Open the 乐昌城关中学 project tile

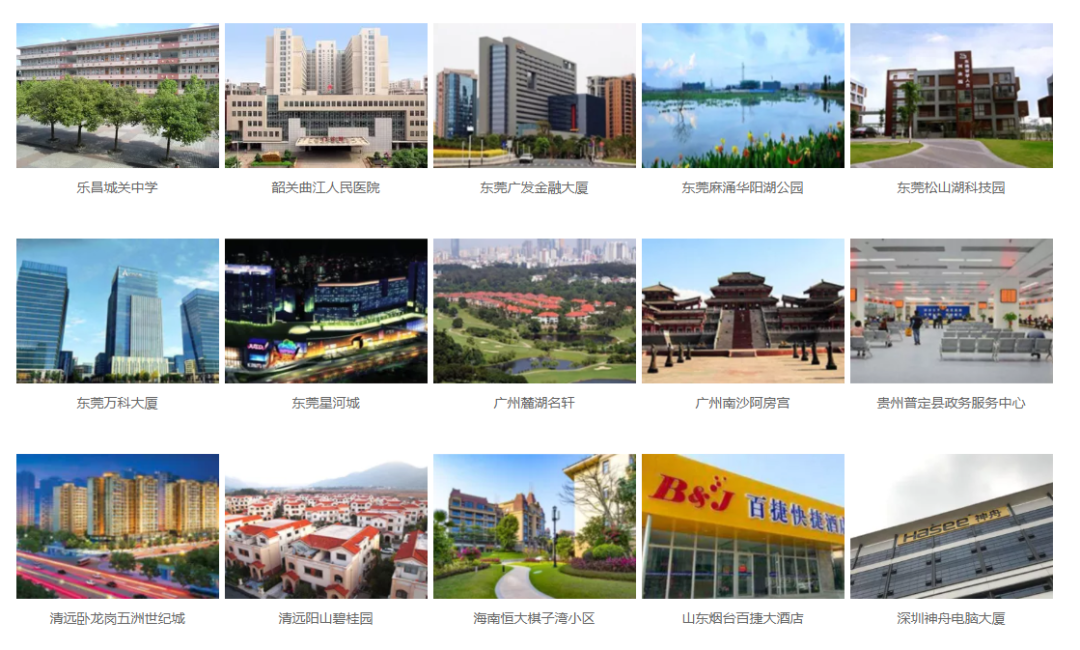pyautogui.click(x=117, y=96)
